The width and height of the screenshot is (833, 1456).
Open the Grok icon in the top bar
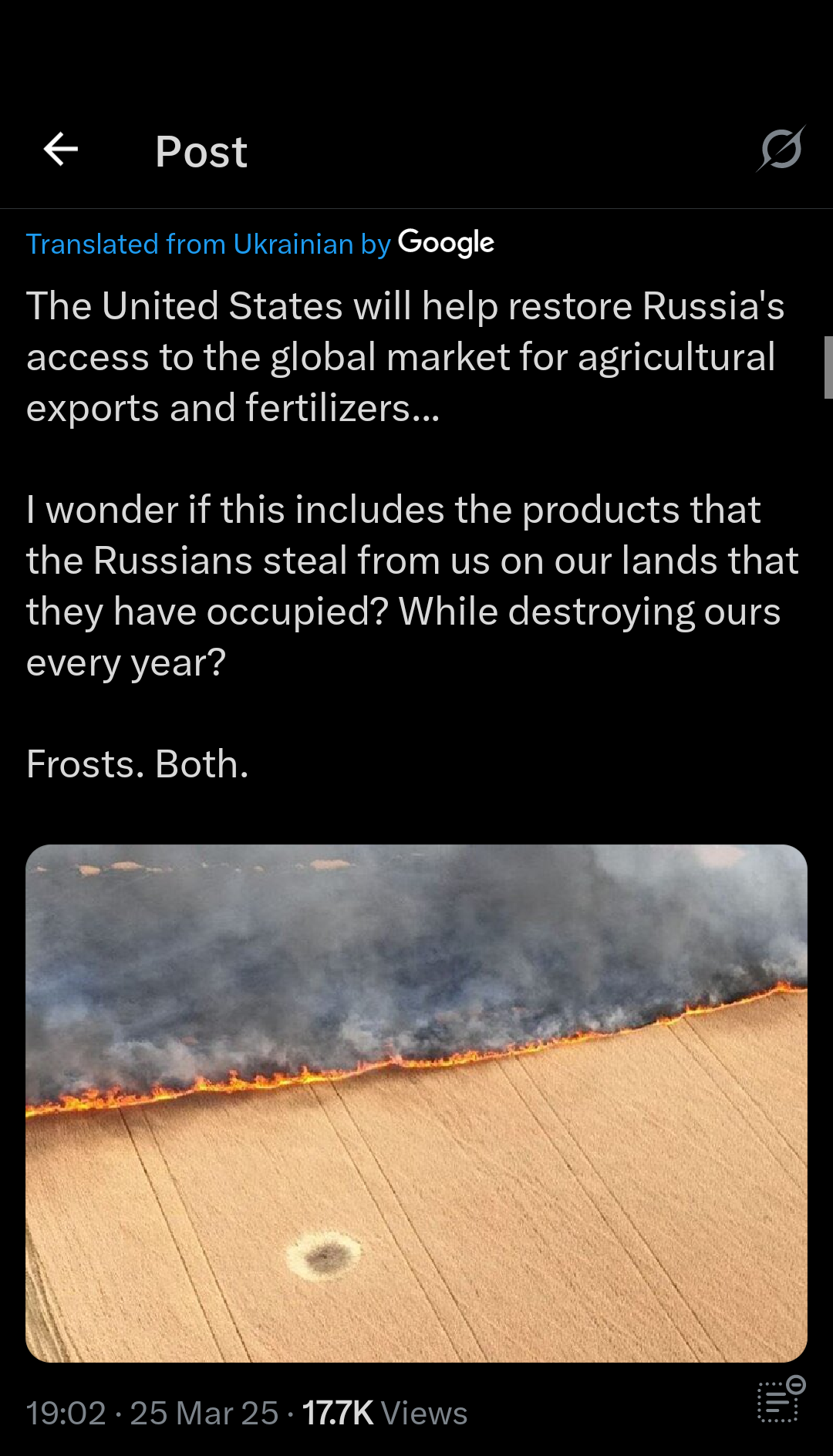coord(781,149)
